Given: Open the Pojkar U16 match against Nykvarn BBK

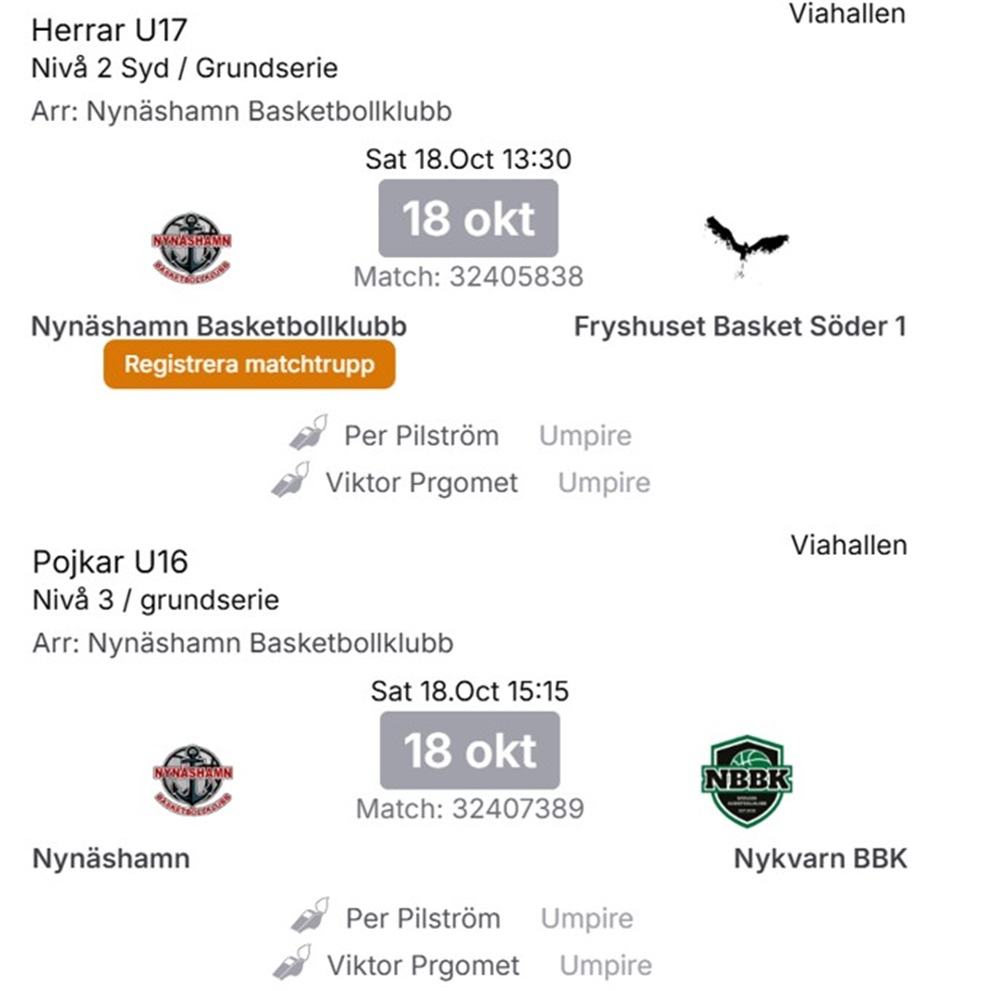Looking at the screenshot, I should click(x=469, y=751).
